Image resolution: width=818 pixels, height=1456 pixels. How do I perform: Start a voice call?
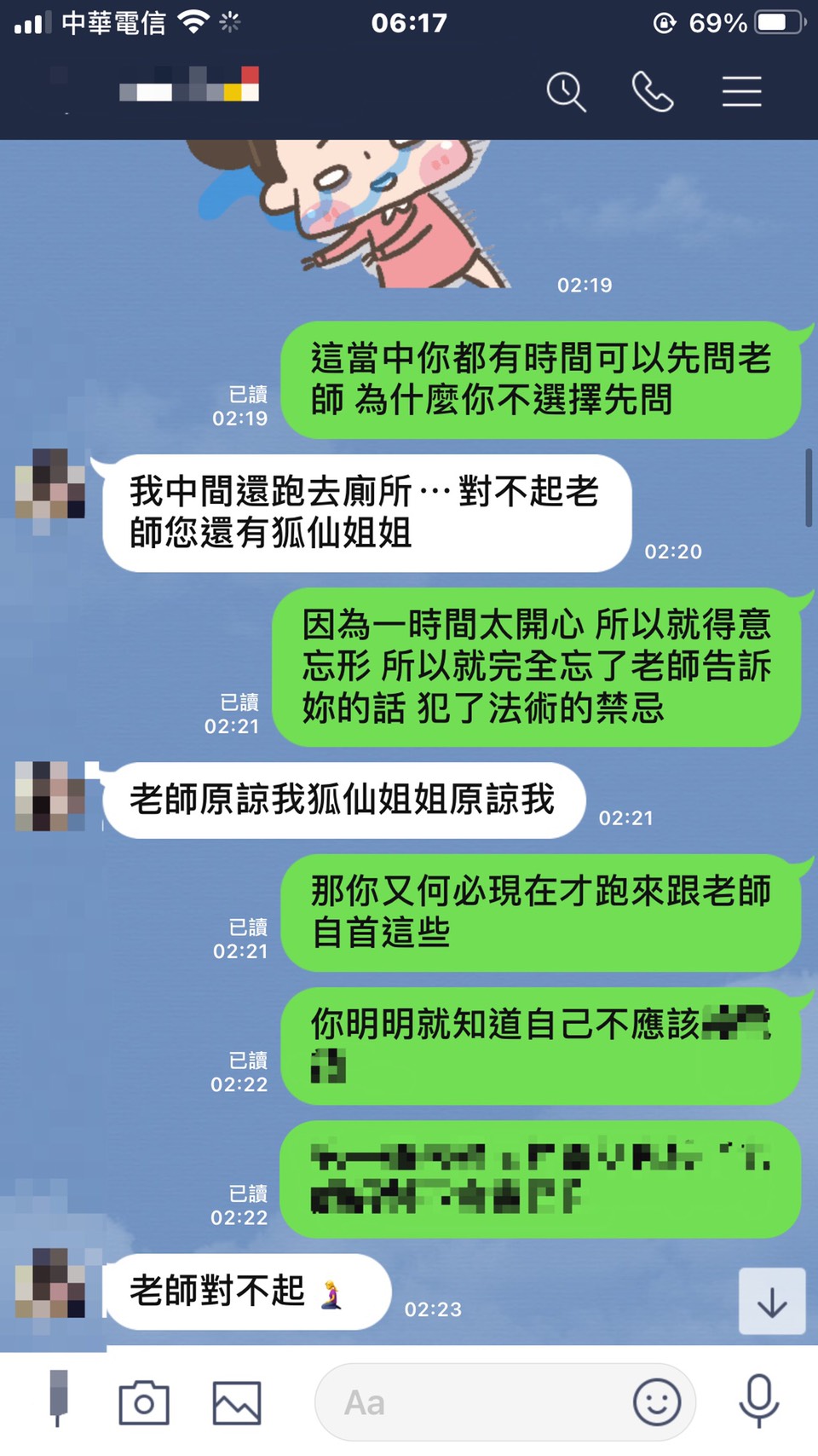tap(653, 91)
